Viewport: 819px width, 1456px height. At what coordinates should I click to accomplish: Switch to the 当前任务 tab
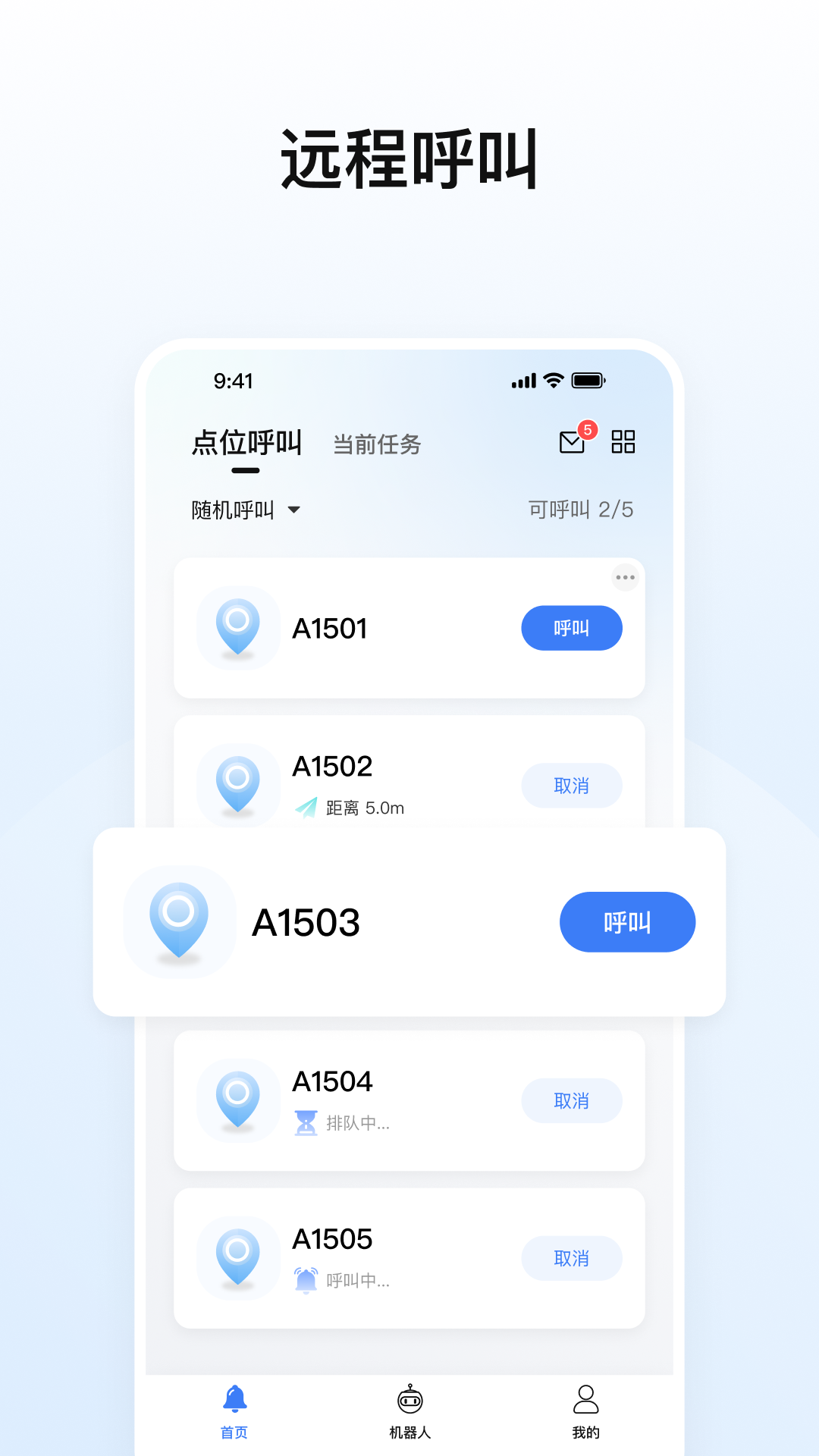tap(378, 444)
